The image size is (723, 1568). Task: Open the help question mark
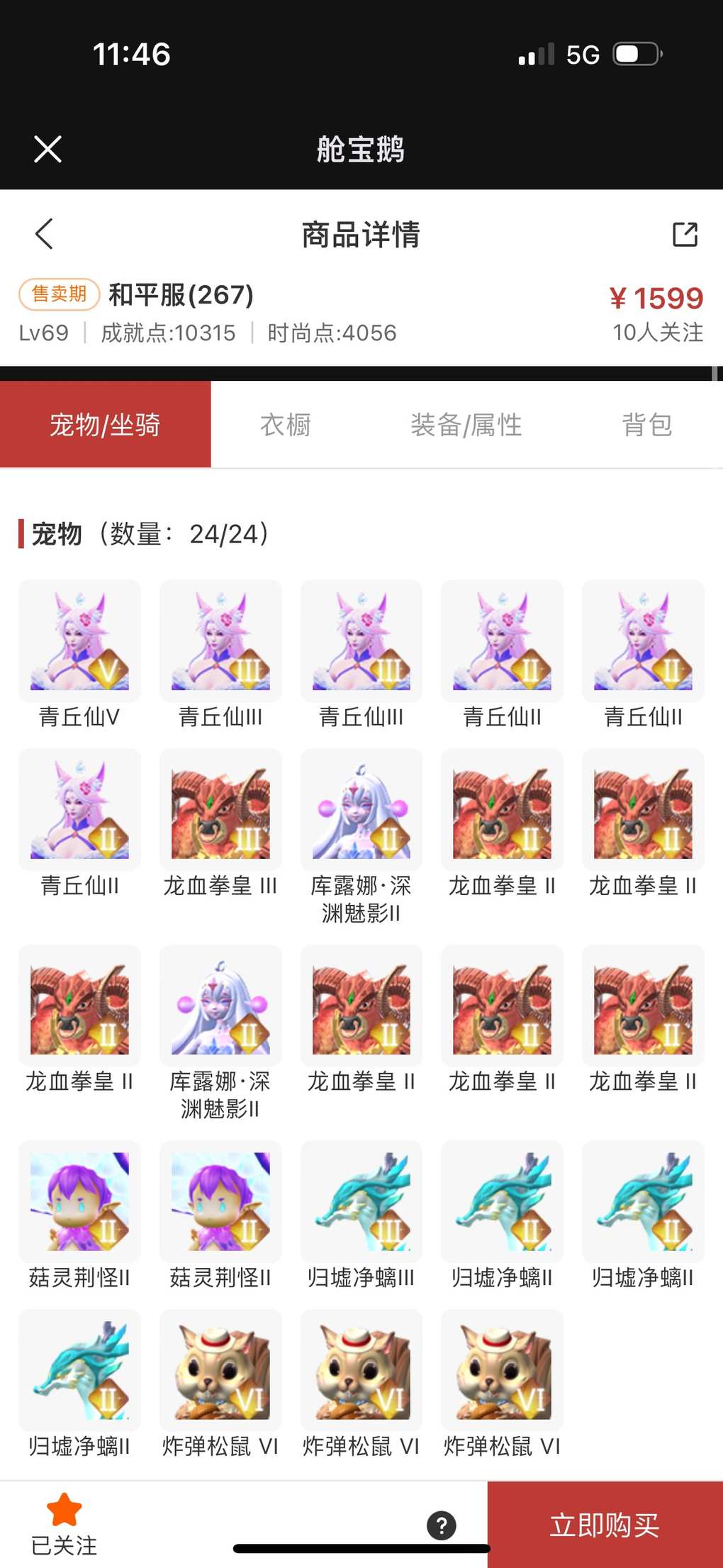442,1525
